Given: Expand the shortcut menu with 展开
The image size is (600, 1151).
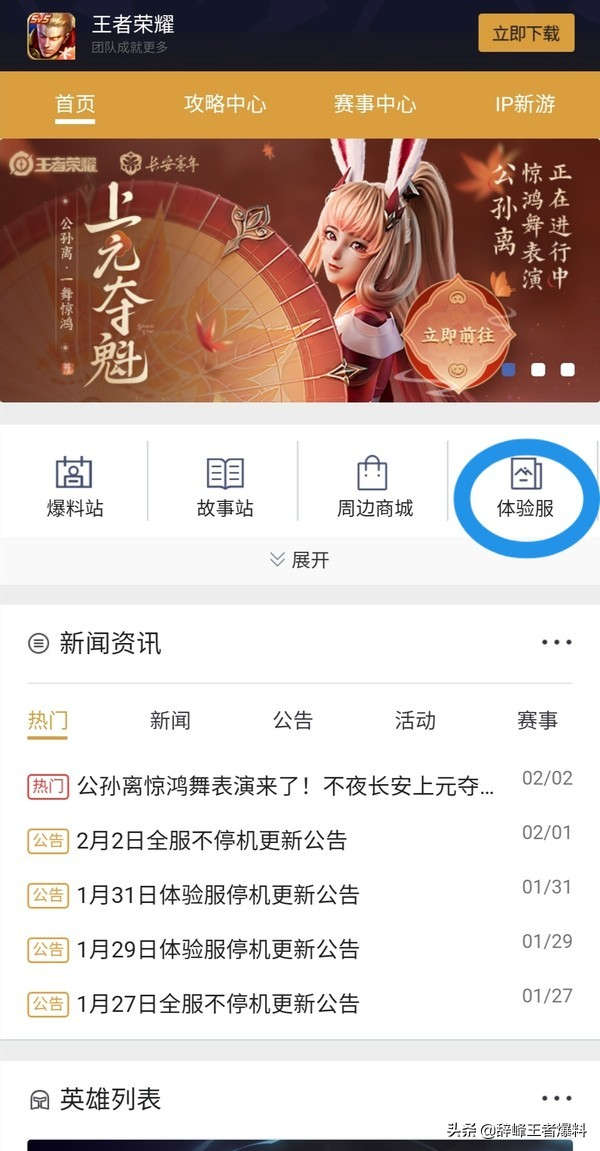Looking at the screenshot, I should coord(300,560).
